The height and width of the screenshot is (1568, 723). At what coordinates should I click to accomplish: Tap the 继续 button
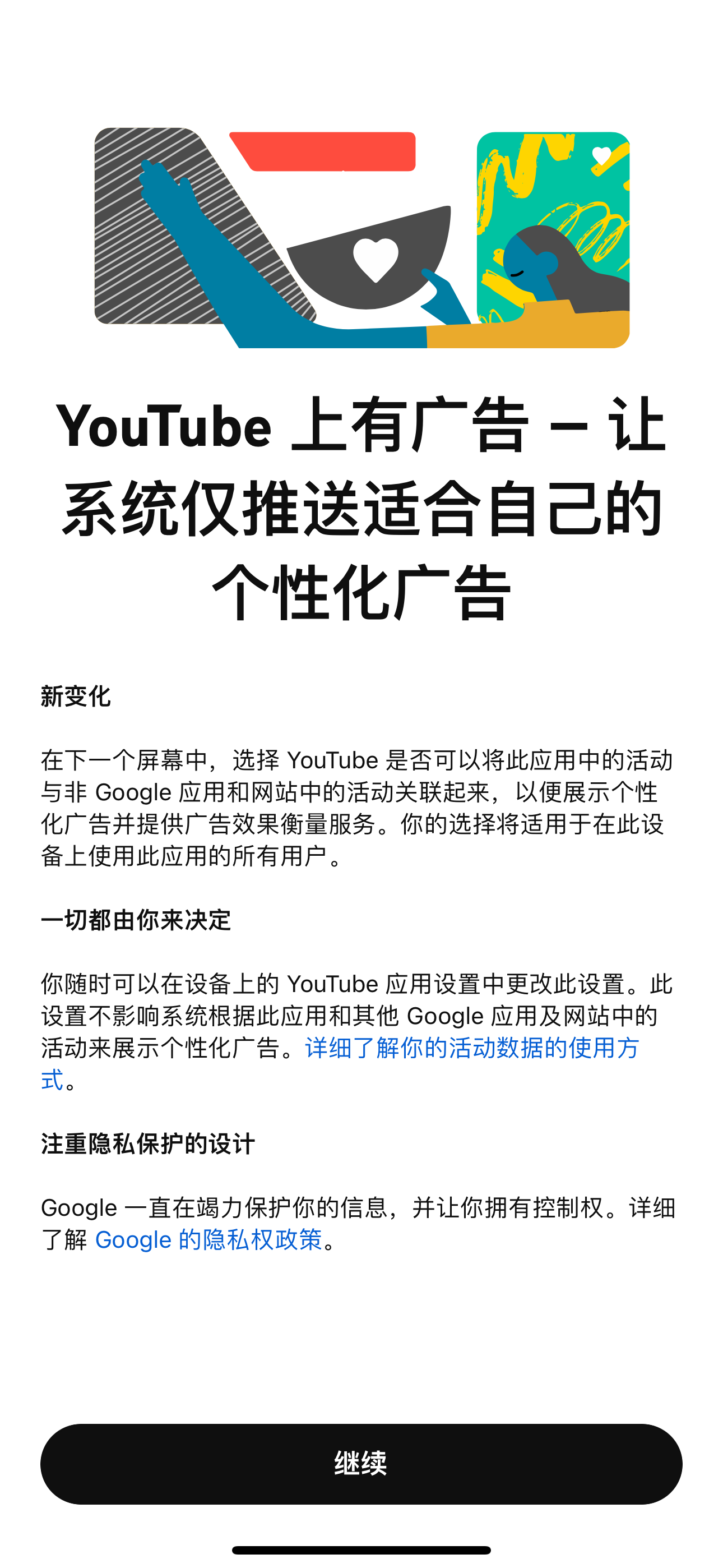pos(361,1463)
